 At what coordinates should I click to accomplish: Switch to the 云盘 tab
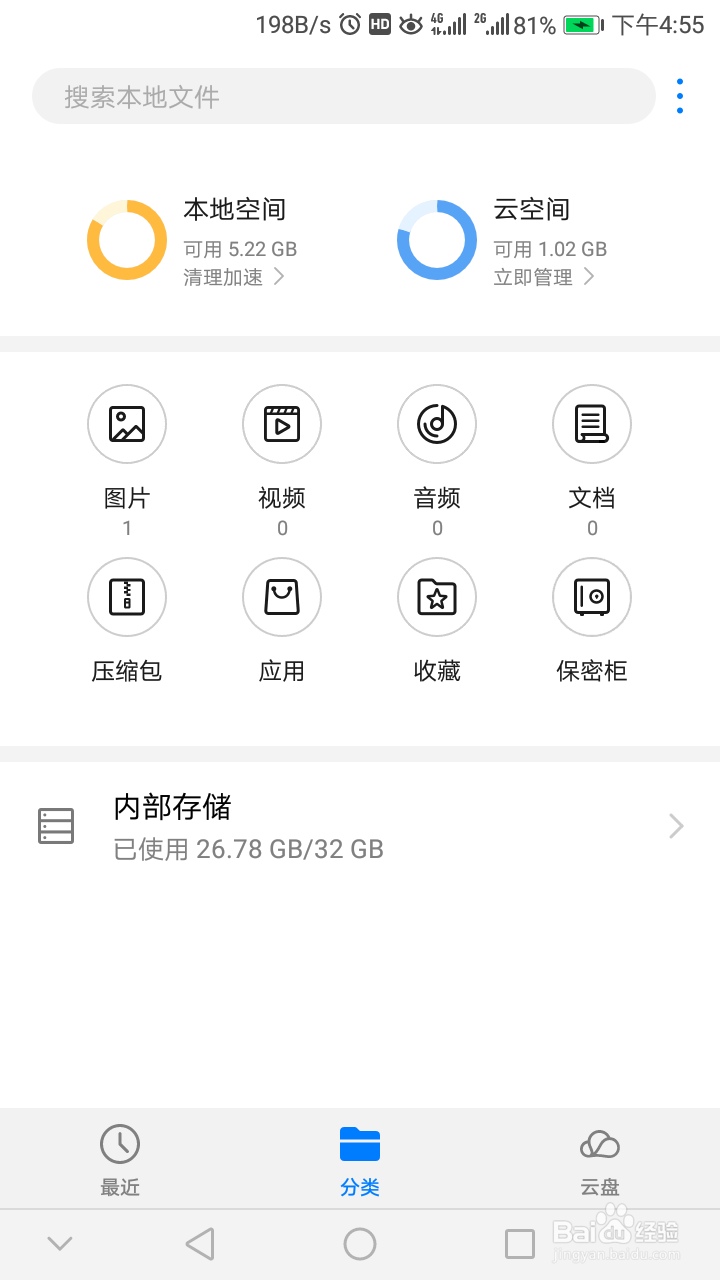(x=600, y=1160)
